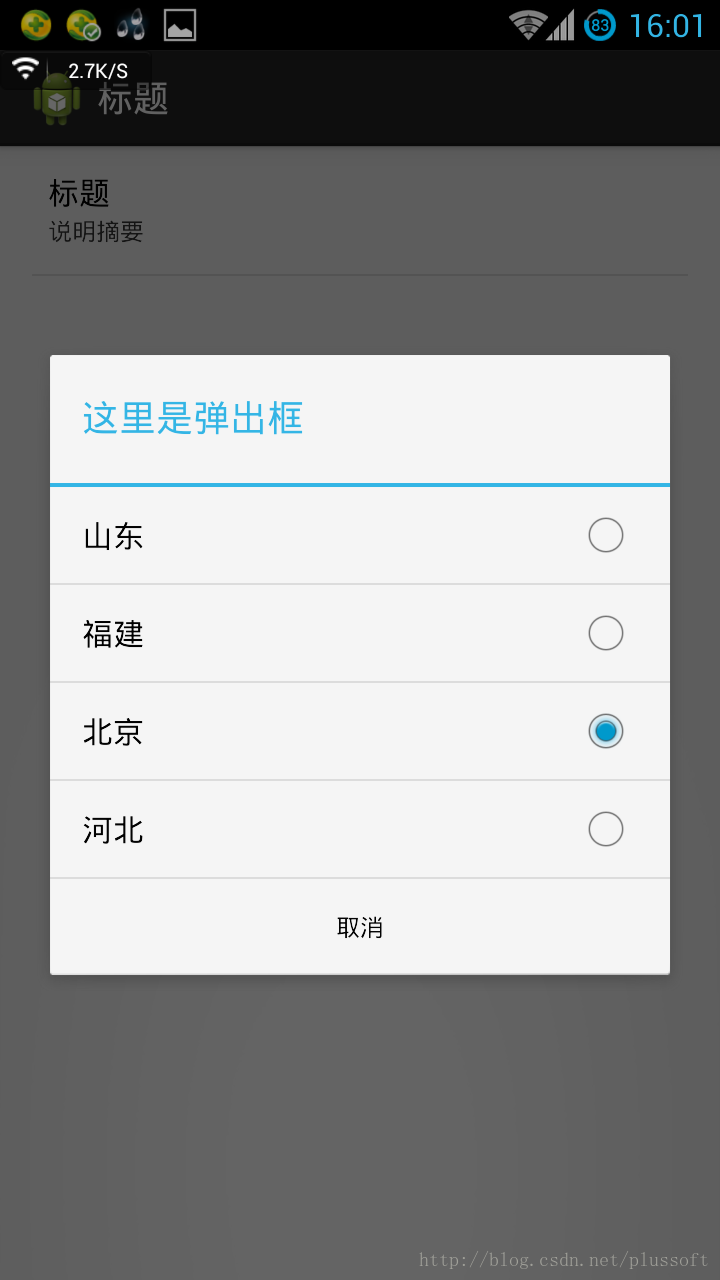Pick the 河北 radio option
Screen dimensions: 720x1280
point(360,830)
